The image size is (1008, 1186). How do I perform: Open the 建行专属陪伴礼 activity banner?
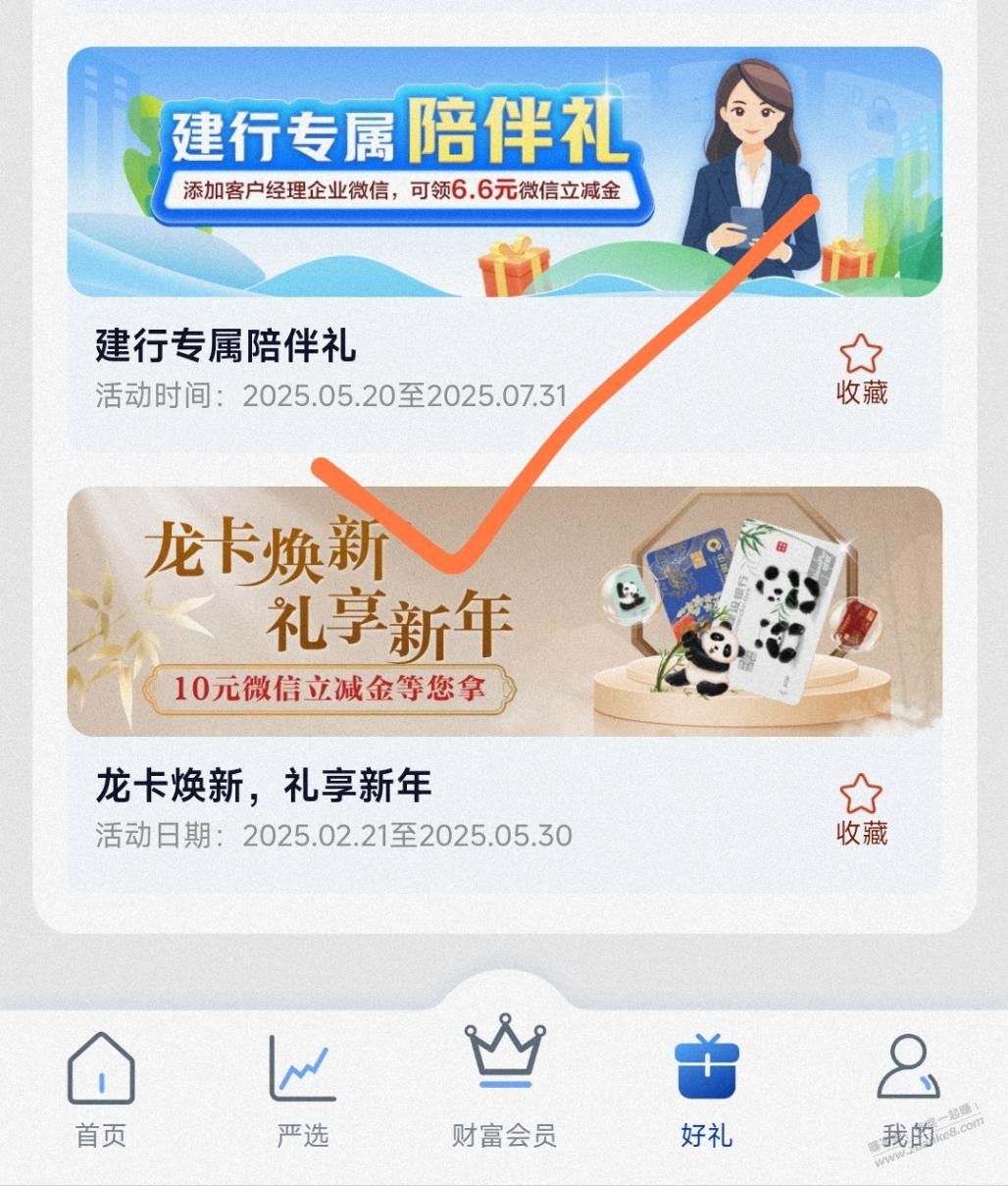pyautogui.click(x=504, y=172)
